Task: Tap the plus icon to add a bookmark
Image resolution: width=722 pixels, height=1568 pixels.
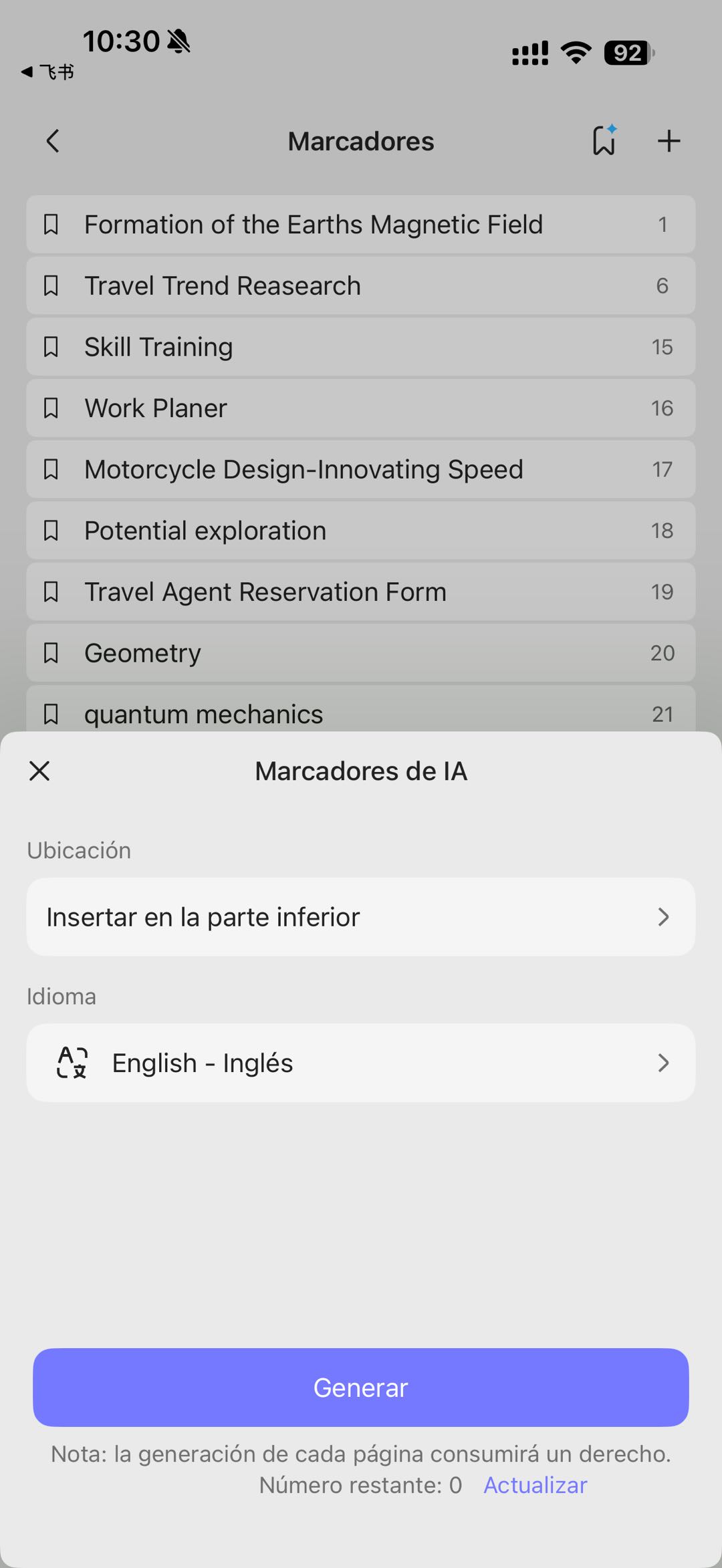Action: click(x=669, y=140)
